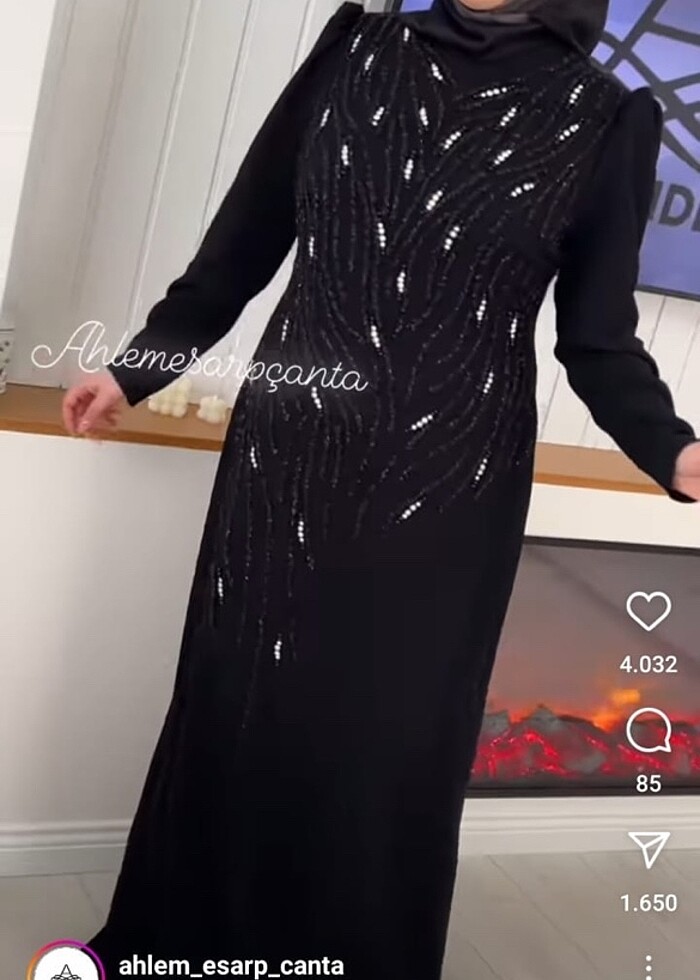
Task: Open the three-dot overflow menu
Action: coord(648,966)
